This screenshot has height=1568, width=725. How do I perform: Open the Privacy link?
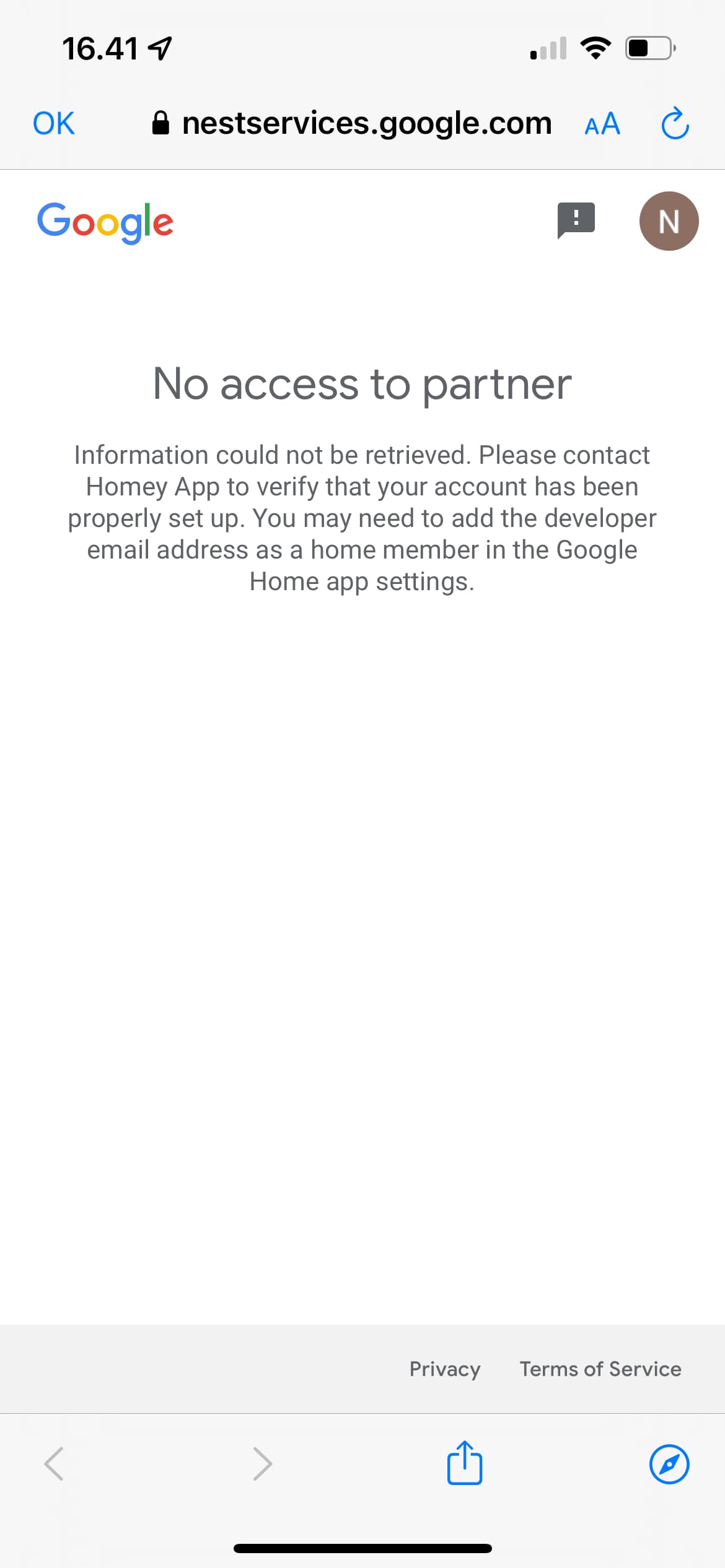click(444, 1369)
